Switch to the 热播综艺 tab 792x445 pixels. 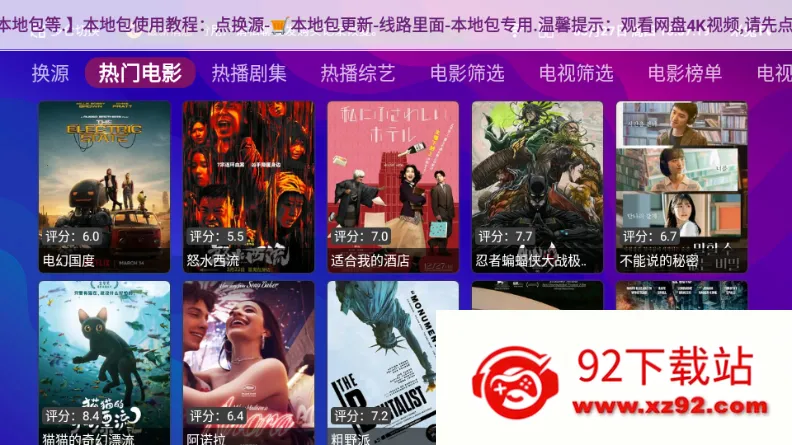click(358, 73)
